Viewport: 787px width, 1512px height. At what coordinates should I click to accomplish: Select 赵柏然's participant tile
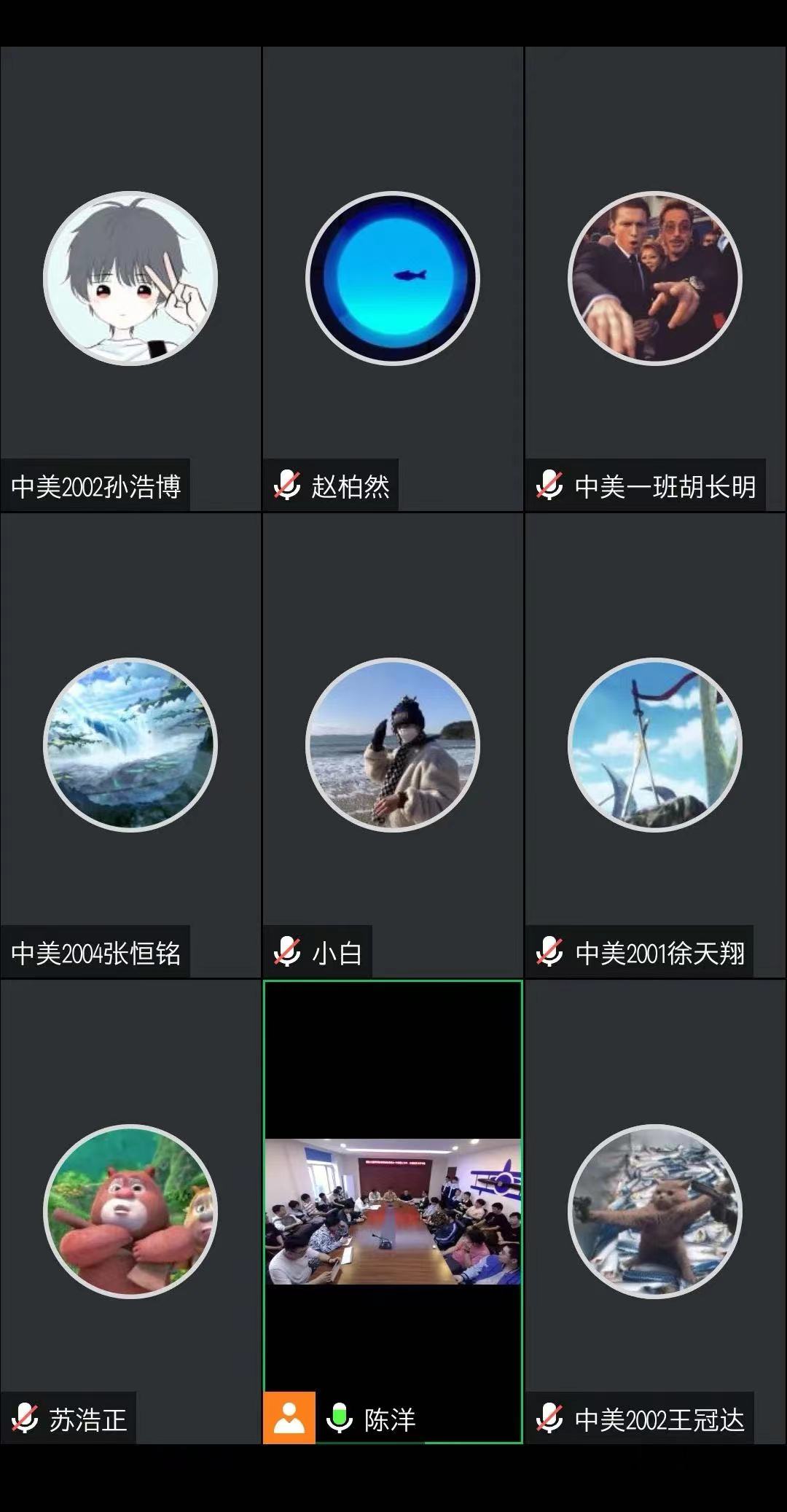pyautogui.click(x=393, y=278)
